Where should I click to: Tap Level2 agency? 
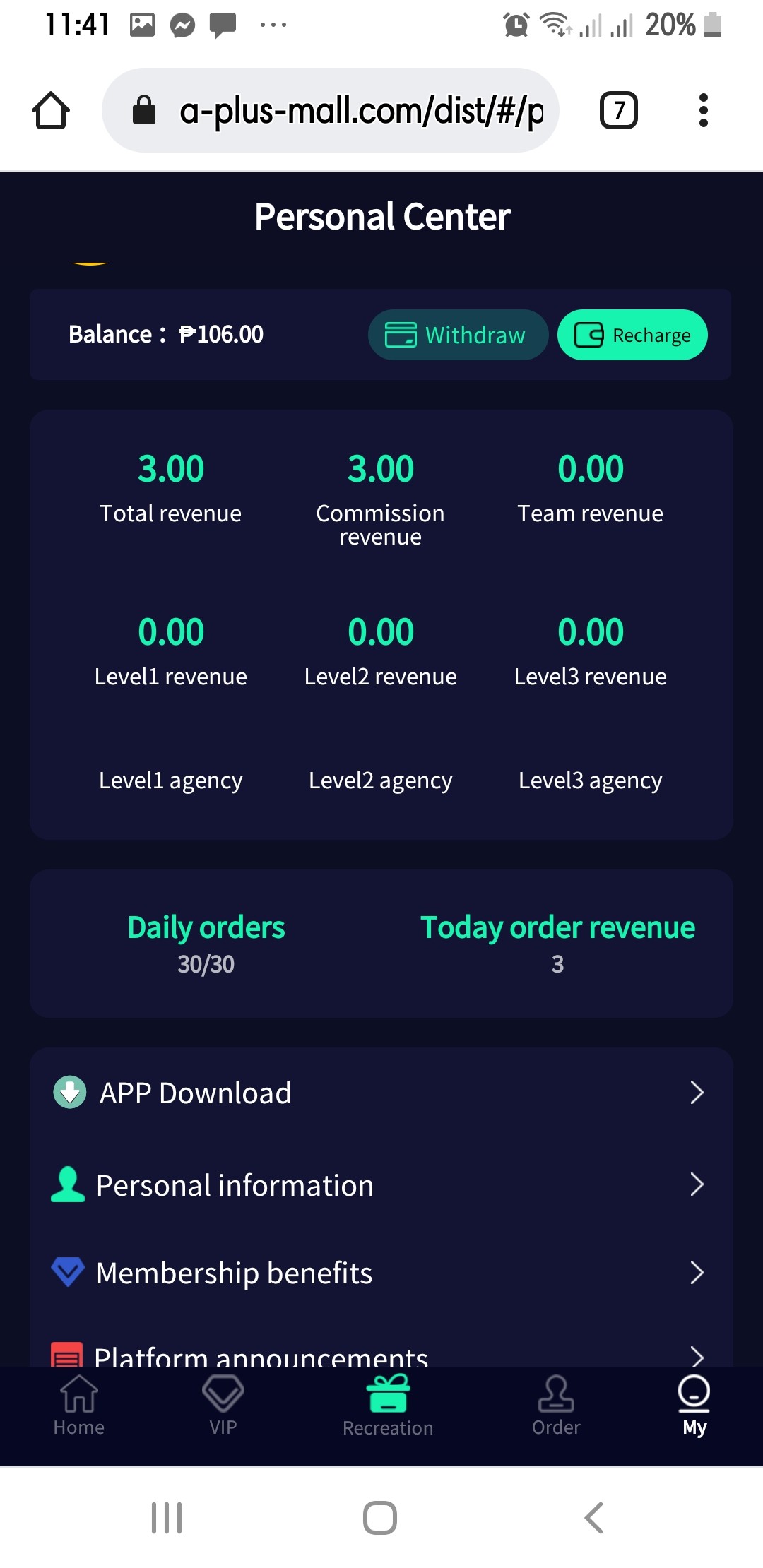[381, 780]
